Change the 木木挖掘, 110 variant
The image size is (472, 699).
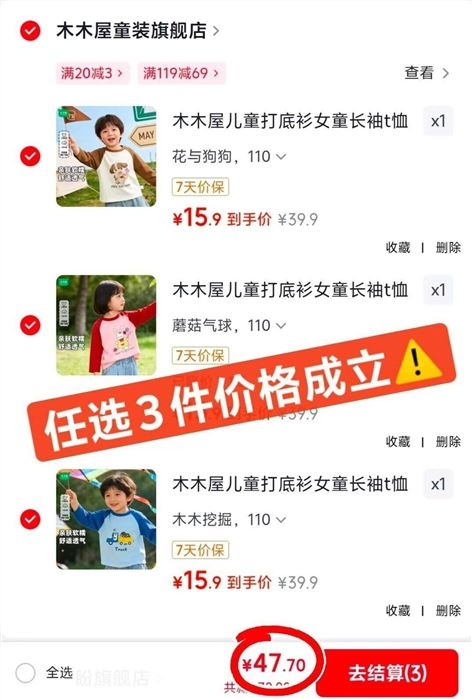point(229,520)
